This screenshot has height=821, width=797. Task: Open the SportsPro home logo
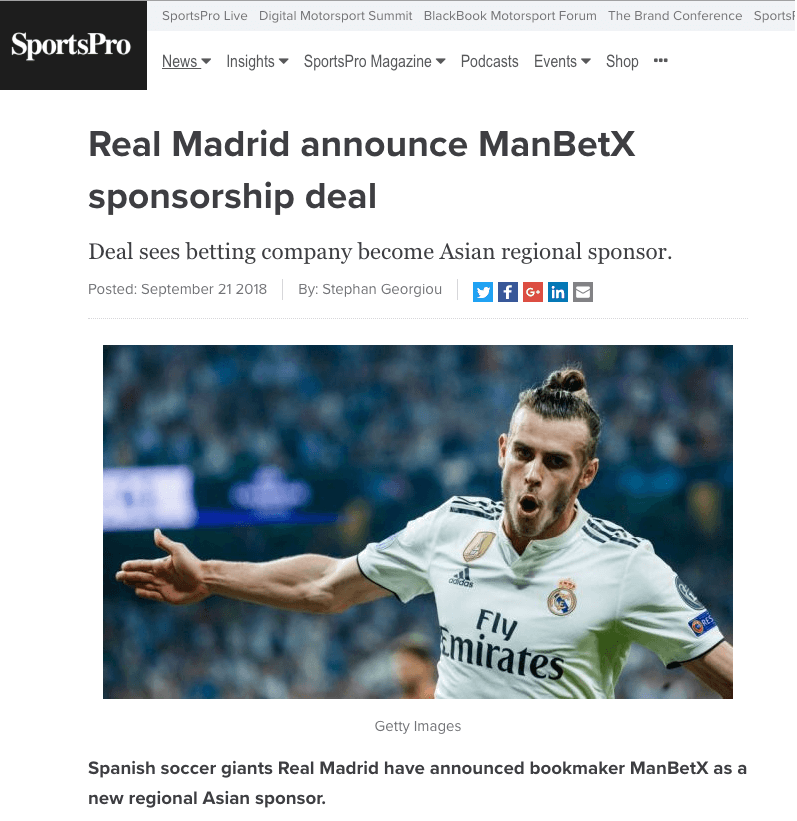point(71,46)
